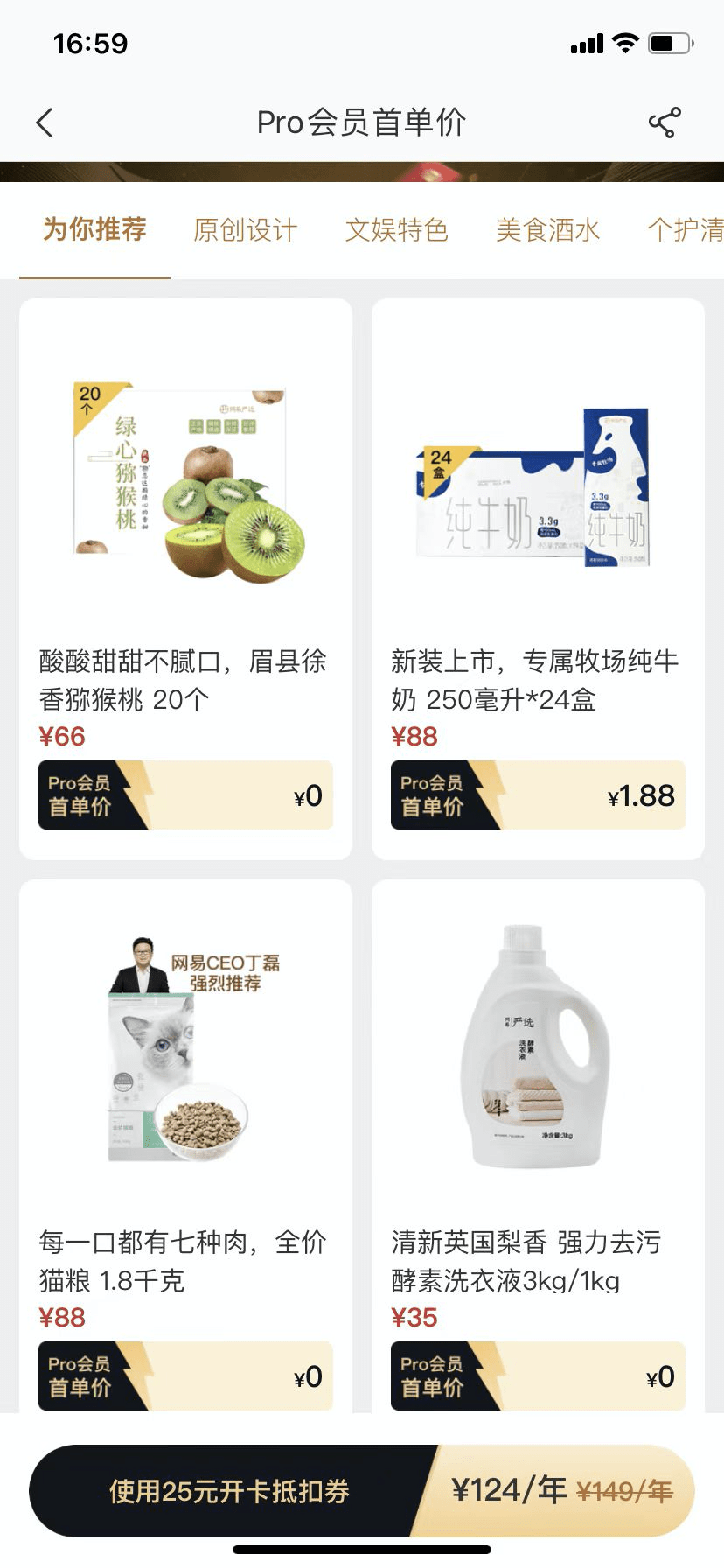This screenshot has width=724, height=1568.
Task: Tap 使用25元开卡抵扣券 button
Action: click(229, 1491)
